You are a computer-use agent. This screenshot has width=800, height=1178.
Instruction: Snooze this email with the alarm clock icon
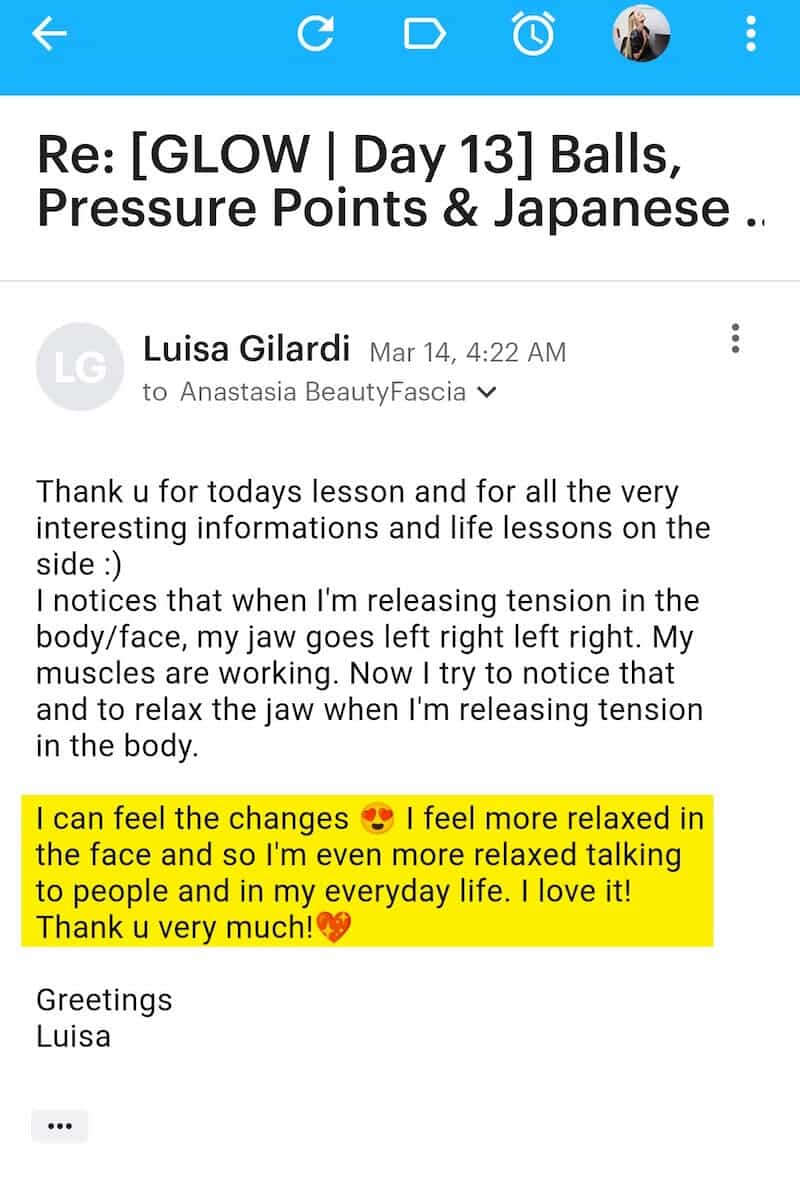click(532, 34)
